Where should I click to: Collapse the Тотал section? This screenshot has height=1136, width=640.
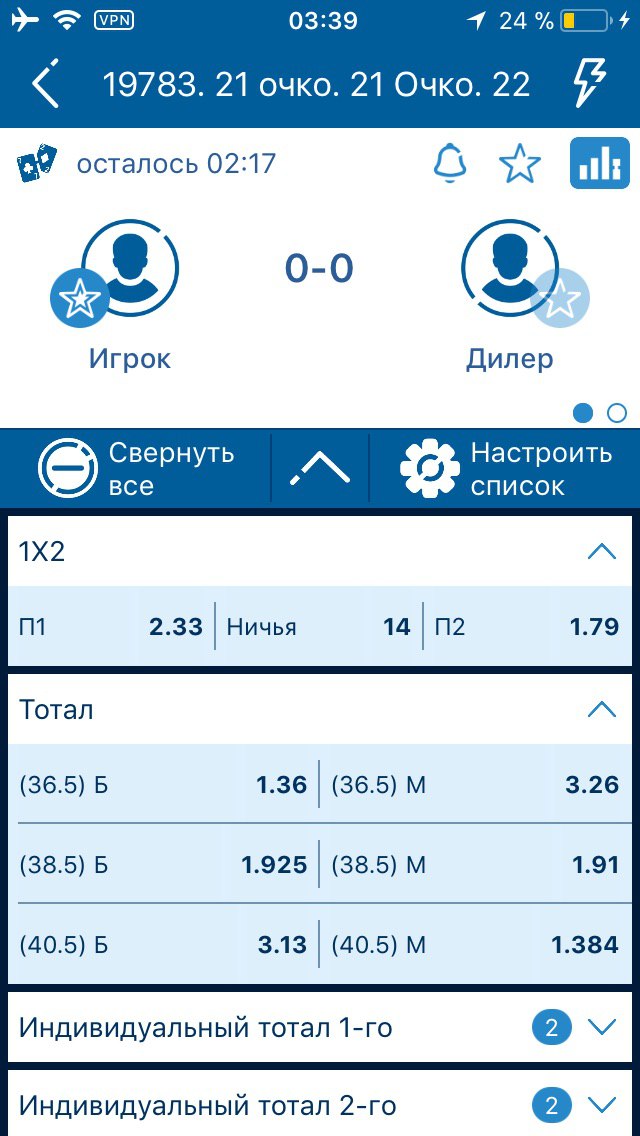(x=601, y=709)
